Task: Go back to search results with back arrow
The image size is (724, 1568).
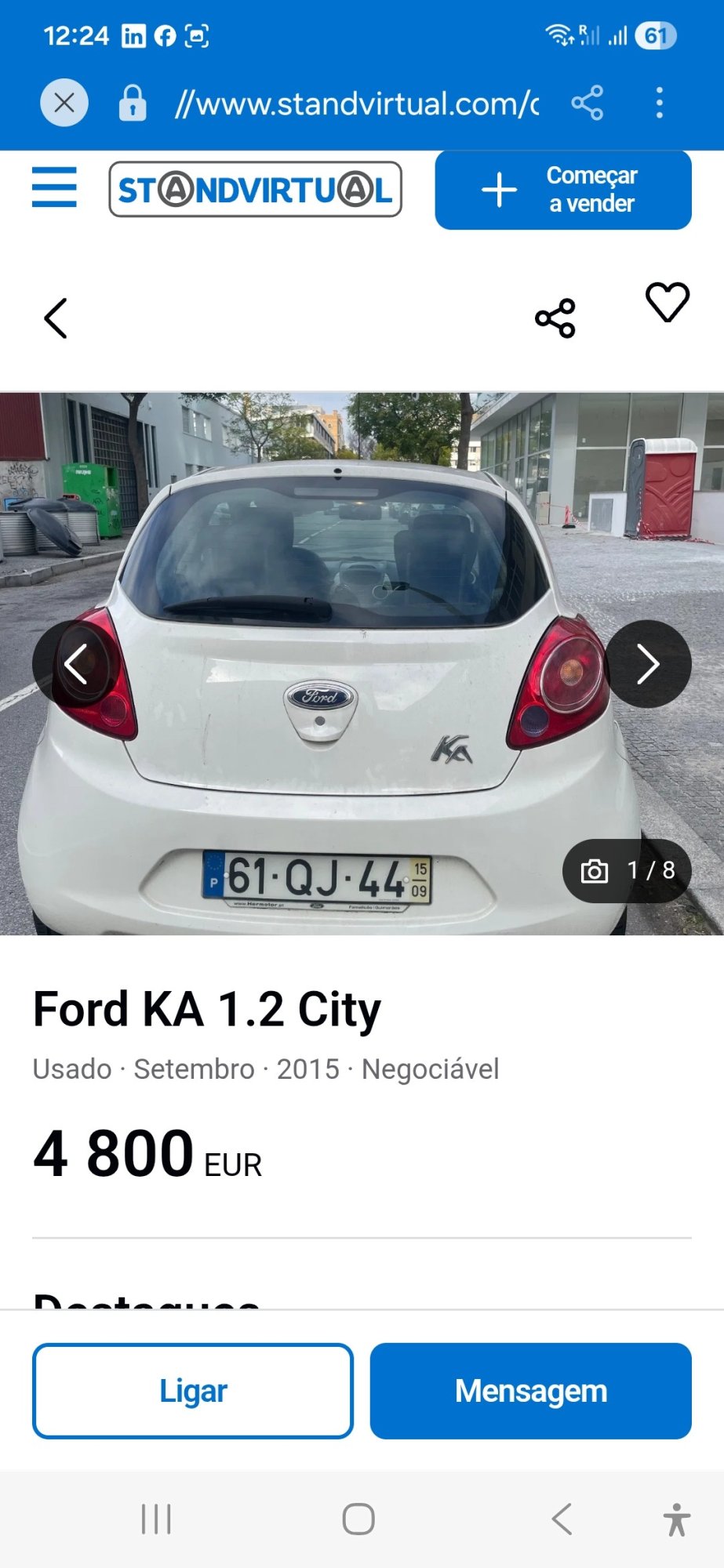Action: pos(54,318)
